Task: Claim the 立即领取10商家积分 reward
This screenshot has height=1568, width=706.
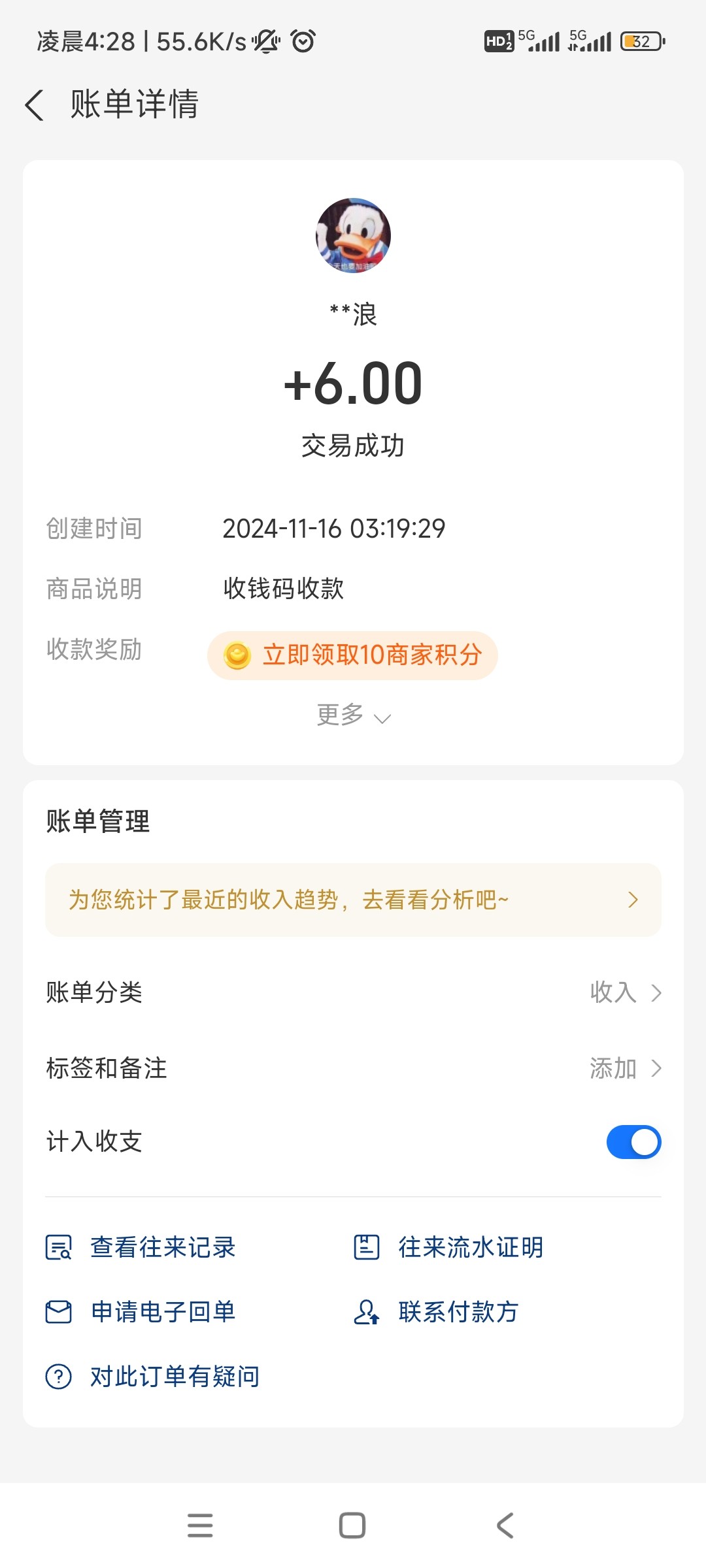Action: pos(352,655)
